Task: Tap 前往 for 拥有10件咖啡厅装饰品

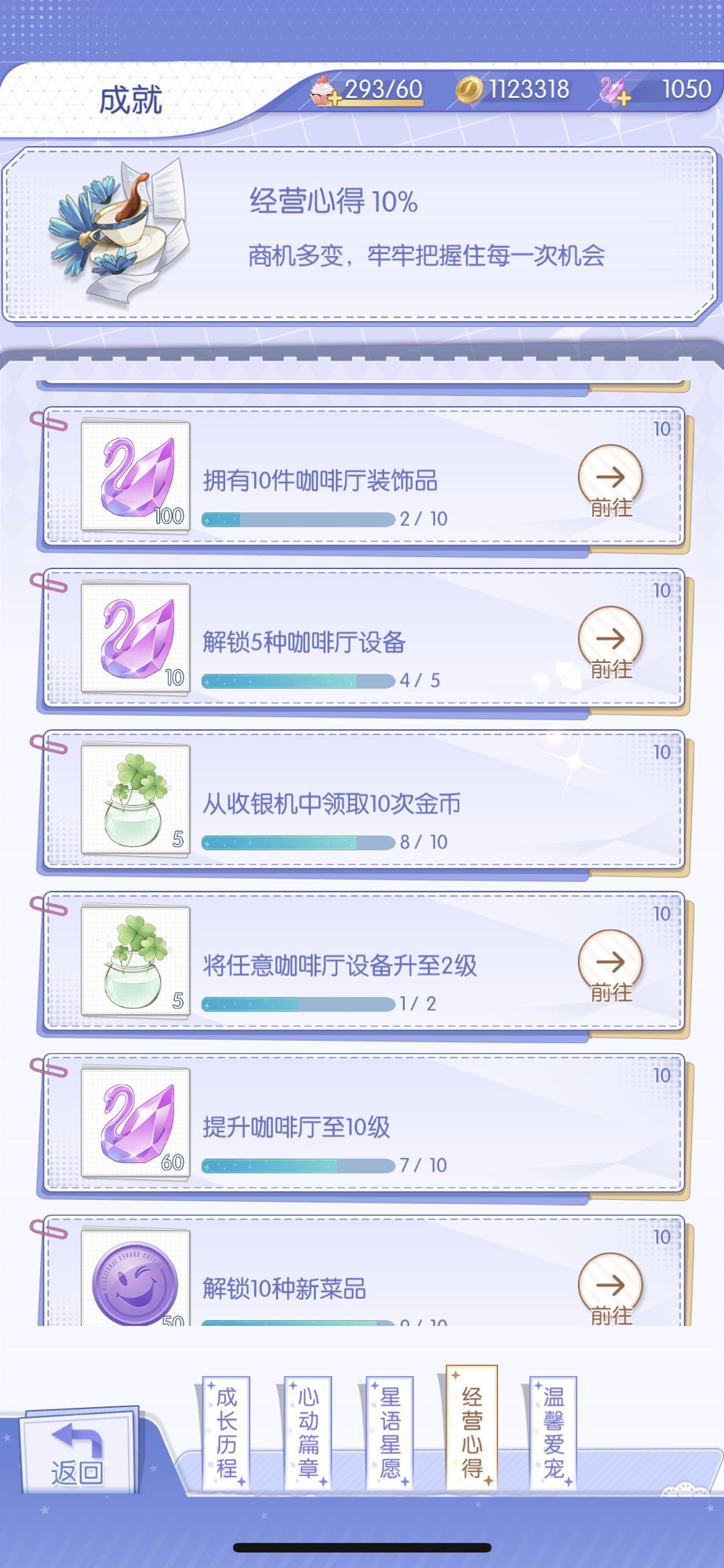Action: [610, 482]
